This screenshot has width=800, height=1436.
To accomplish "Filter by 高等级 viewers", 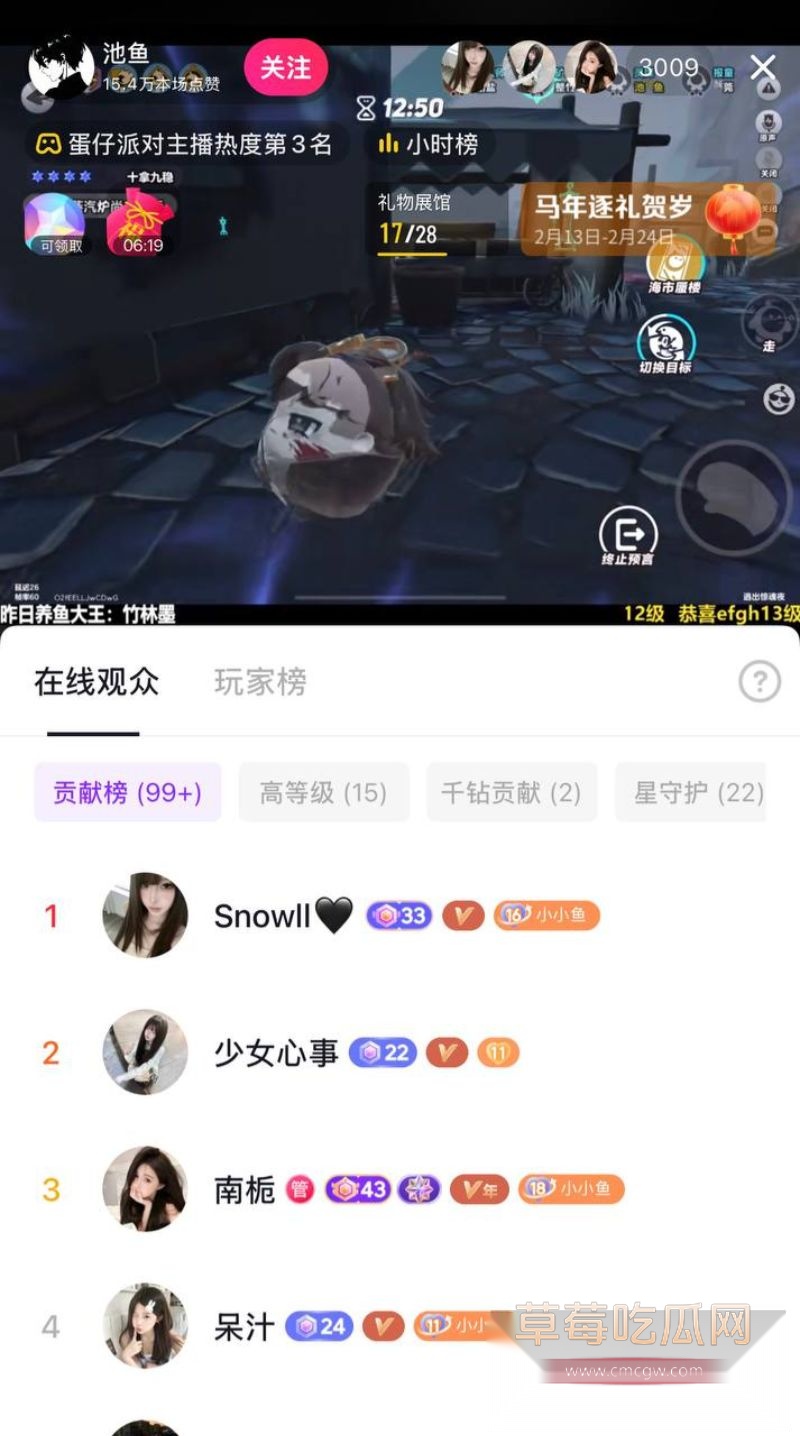I will click(x=323, y=793).
